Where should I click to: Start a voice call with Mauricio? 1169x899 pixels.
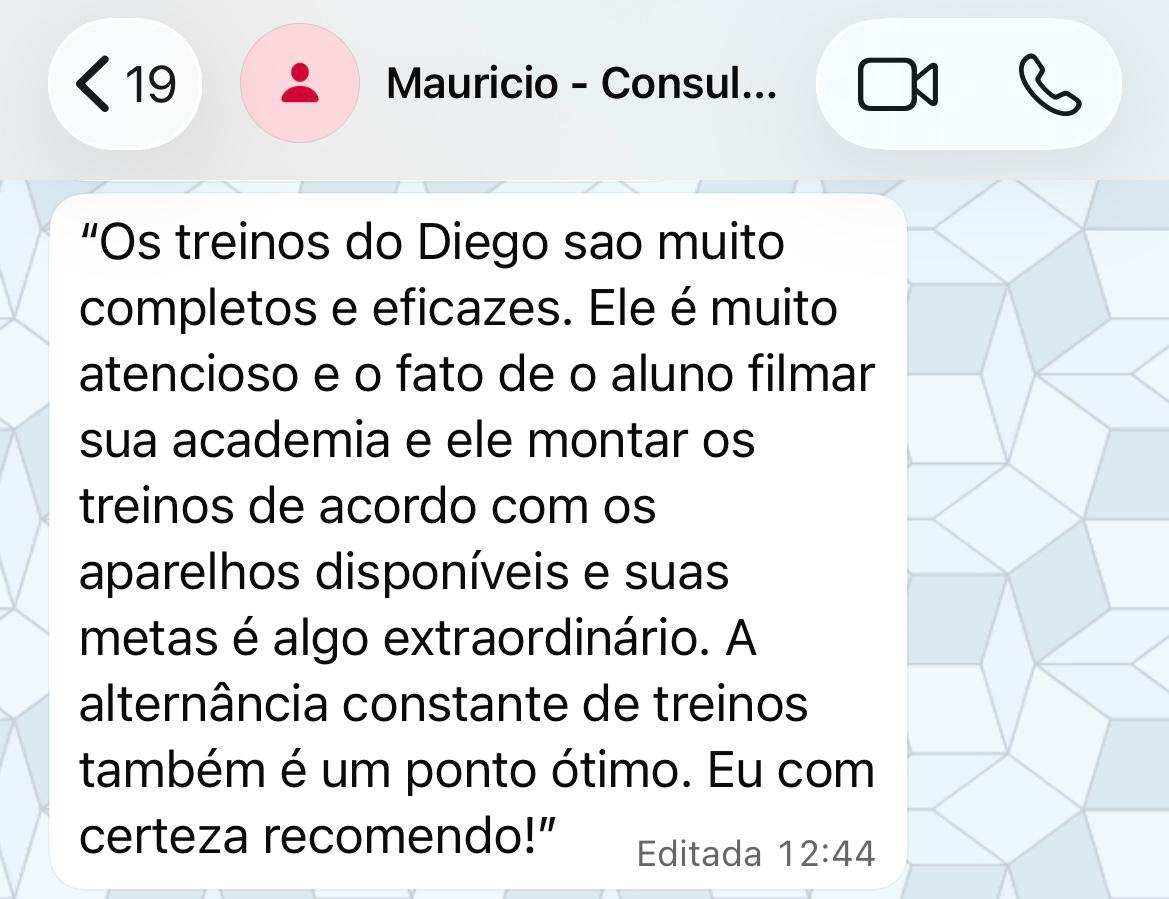click(1049, 84)
